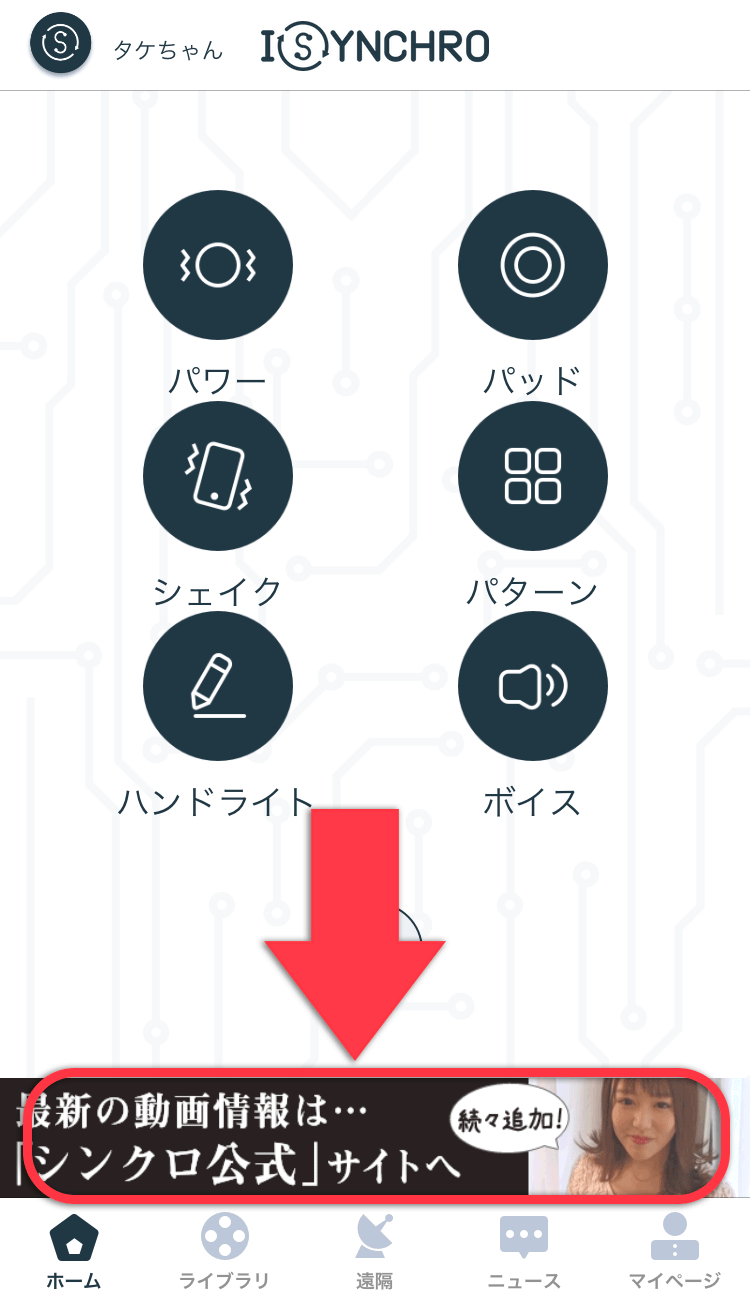Select the シェイク mode
Viewport: 750px width, 1296px height.
pyautogui.click(x=218, y=476)
